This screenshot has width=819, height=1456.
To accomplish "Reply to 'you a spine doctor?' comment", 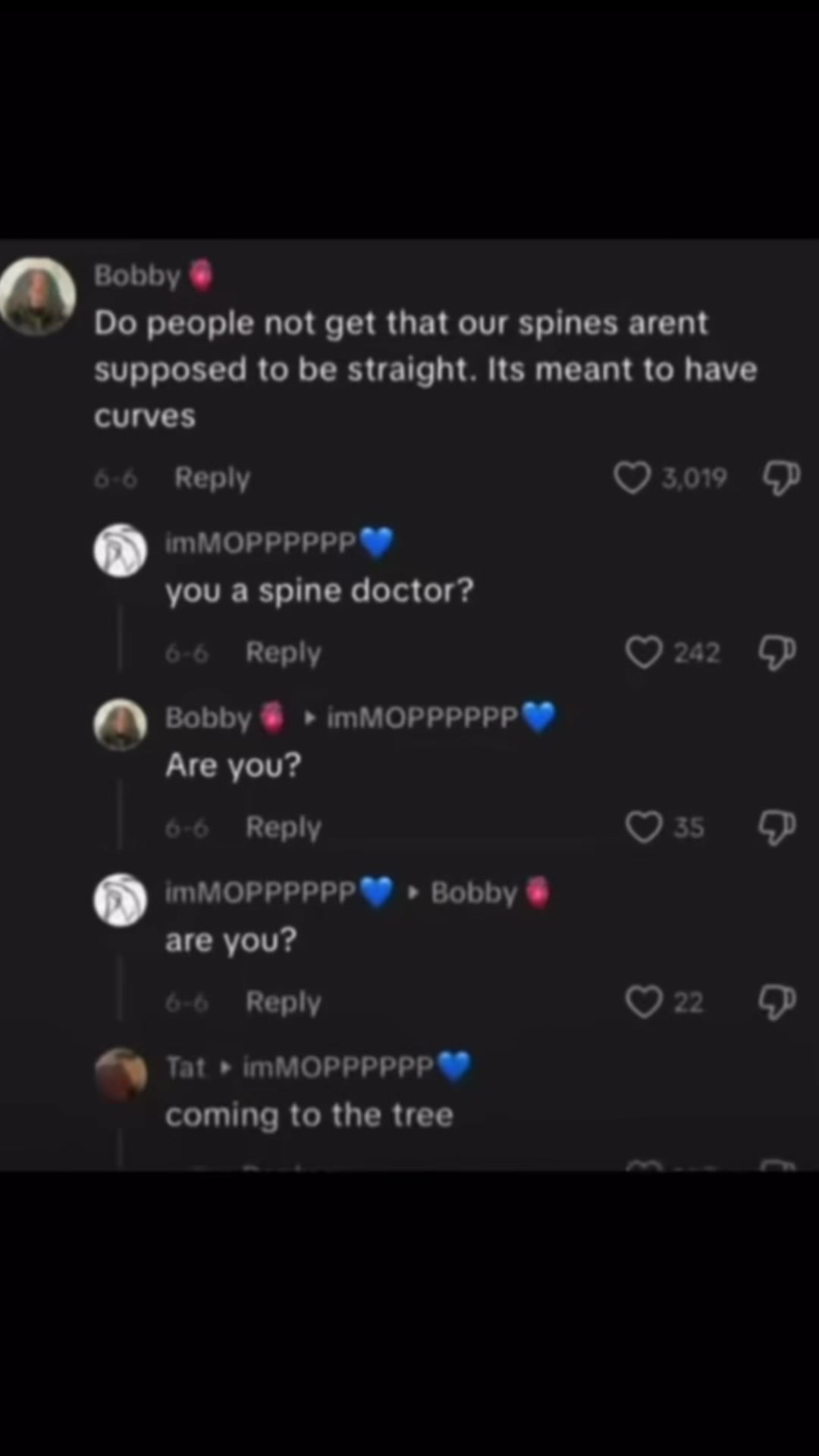I will pos(284,652).
